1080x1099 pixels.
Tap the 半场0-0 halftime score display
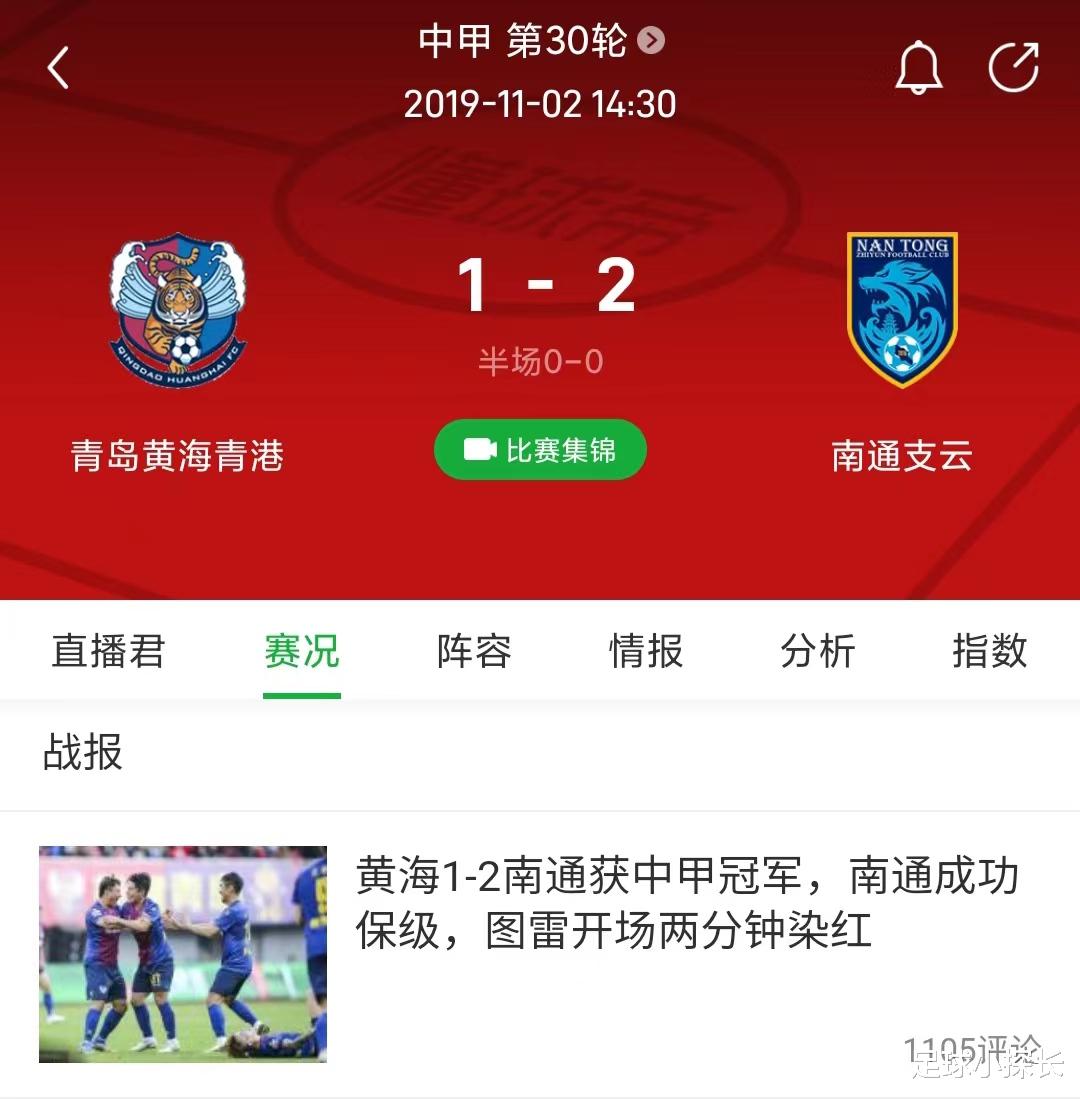coord(540,361)
